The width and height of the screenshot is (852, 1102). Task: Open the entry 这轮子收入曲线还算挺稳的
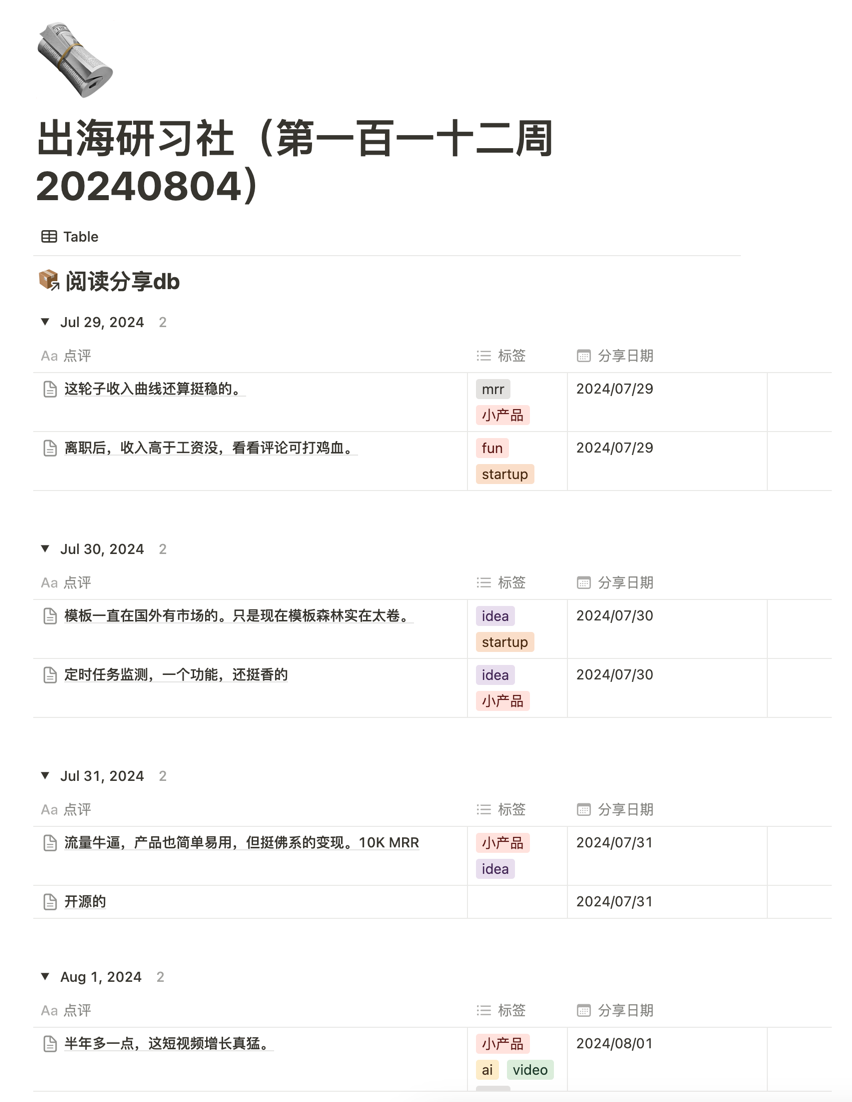point(154,389)
